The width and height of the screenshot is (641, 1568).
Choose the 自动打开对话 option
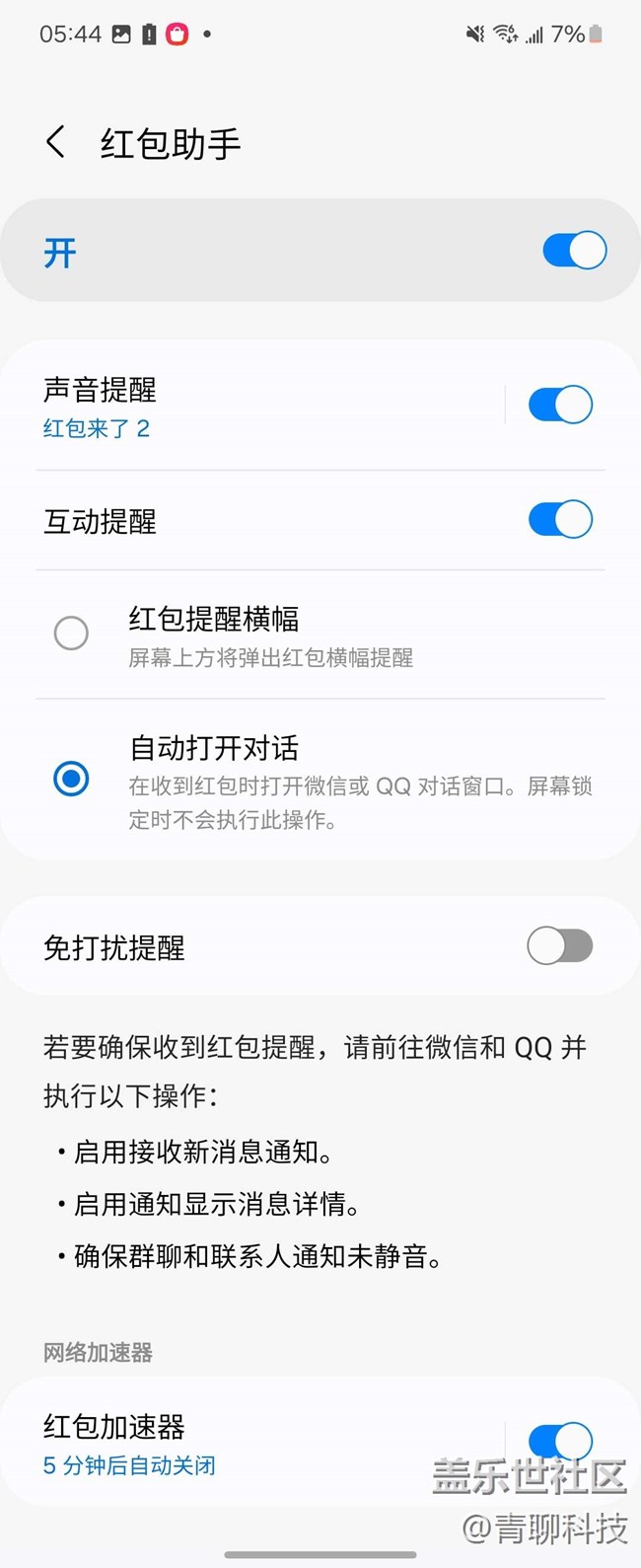[x=71, y=779]
